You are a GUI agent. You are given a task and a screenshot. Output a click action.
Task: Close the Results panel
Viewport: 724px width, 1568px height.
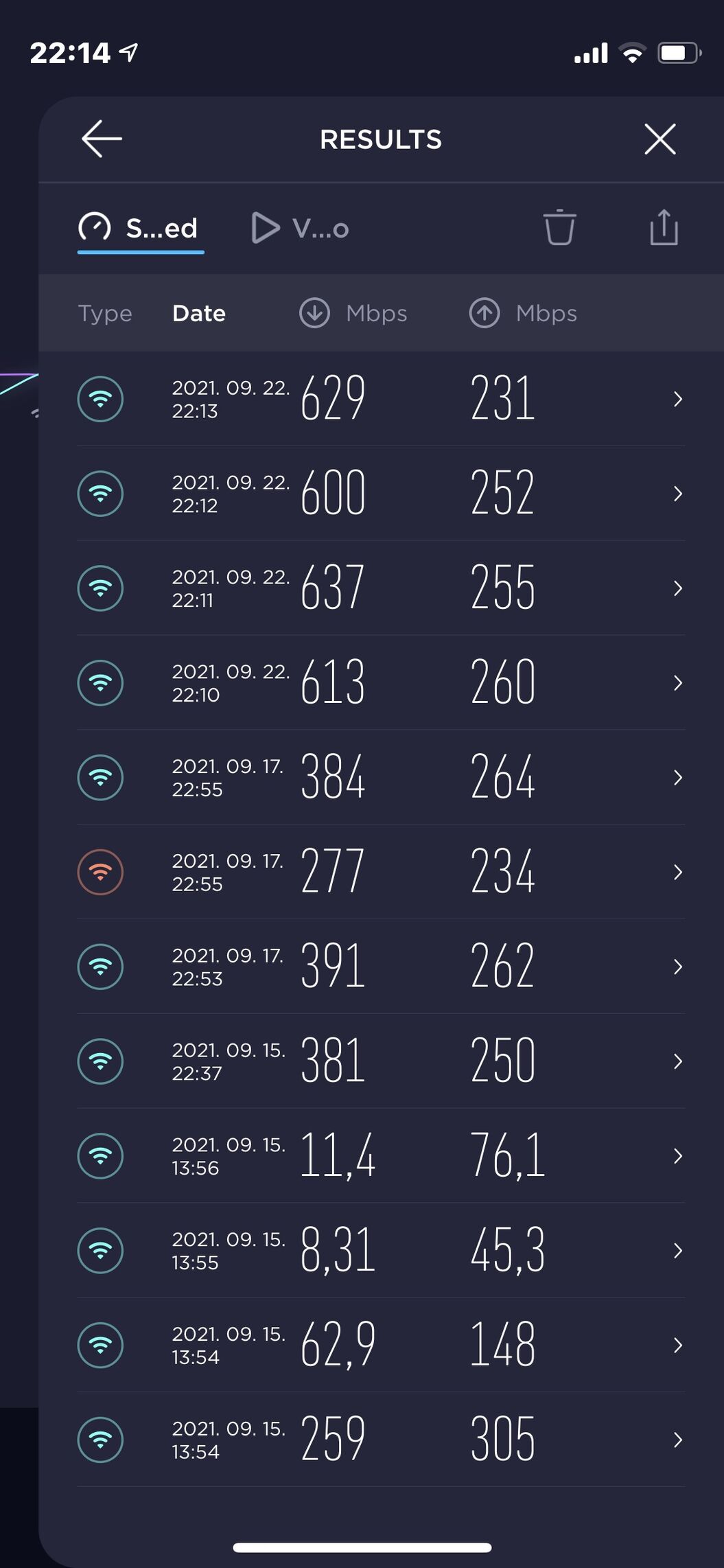pos(659,139)
